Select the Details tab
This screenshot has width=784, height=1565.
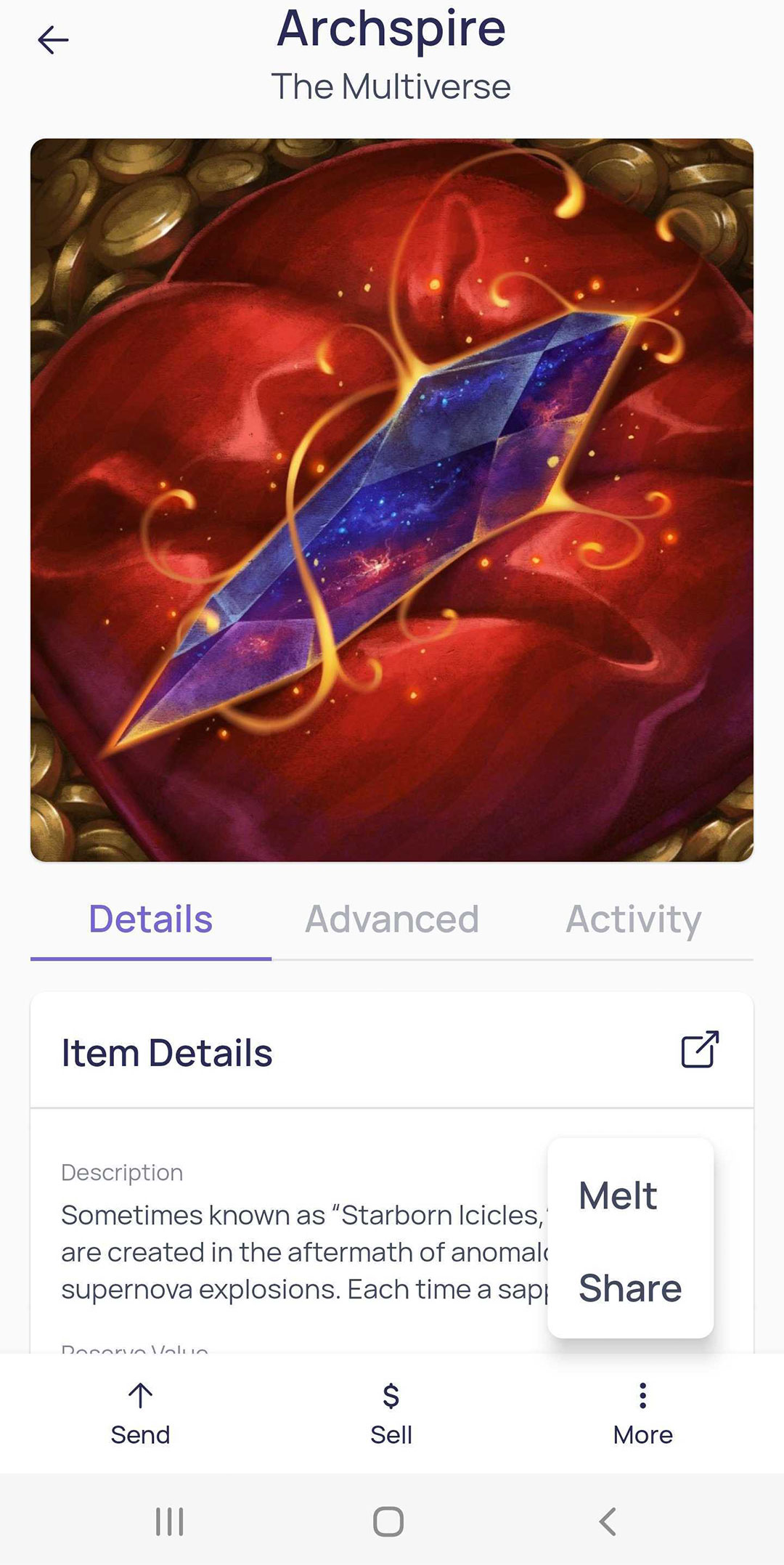151,919
